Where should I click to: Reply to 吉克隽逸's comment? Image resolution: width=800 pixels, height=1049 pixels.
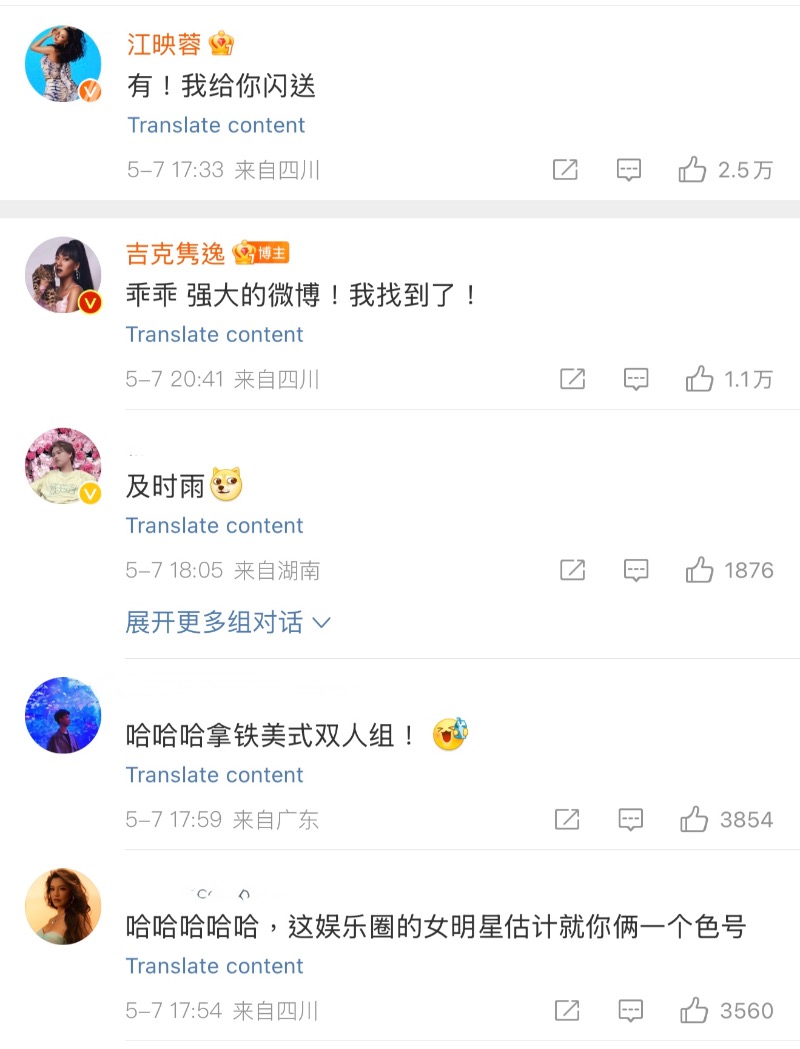click(x=635, y=379)
